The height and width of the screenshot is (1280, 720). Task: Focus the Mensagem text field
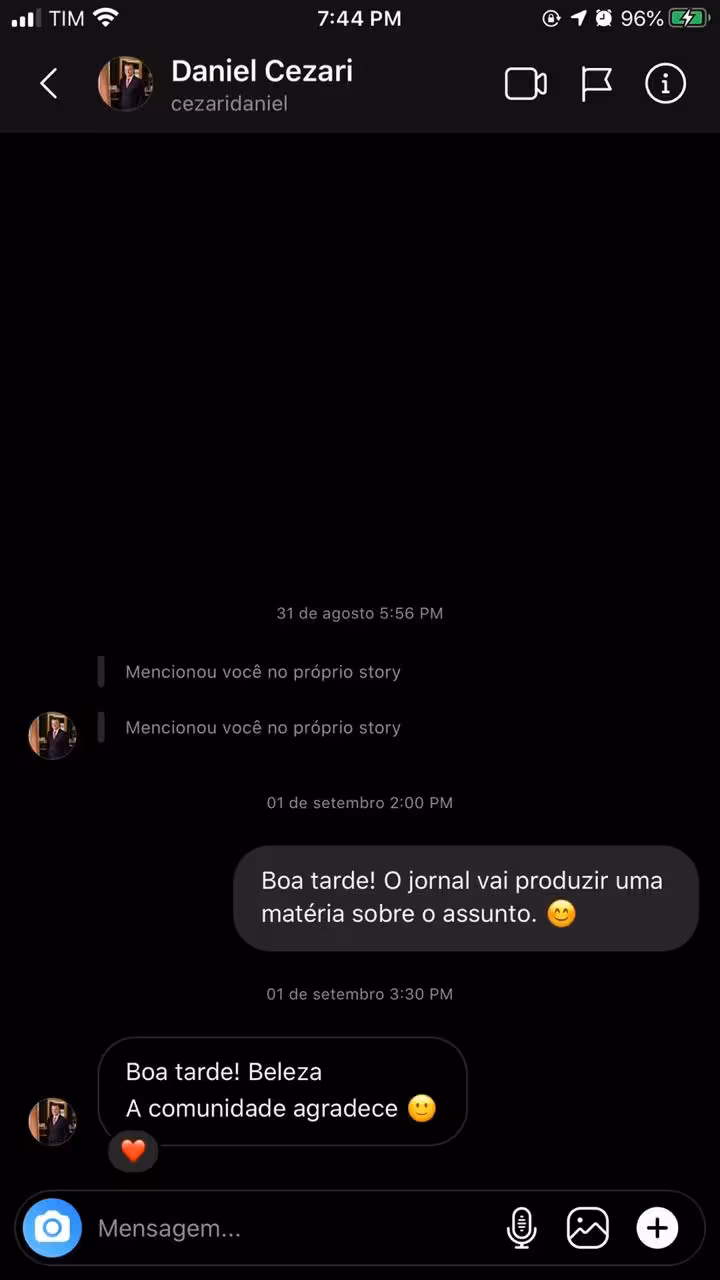[x=290, y=1228]
